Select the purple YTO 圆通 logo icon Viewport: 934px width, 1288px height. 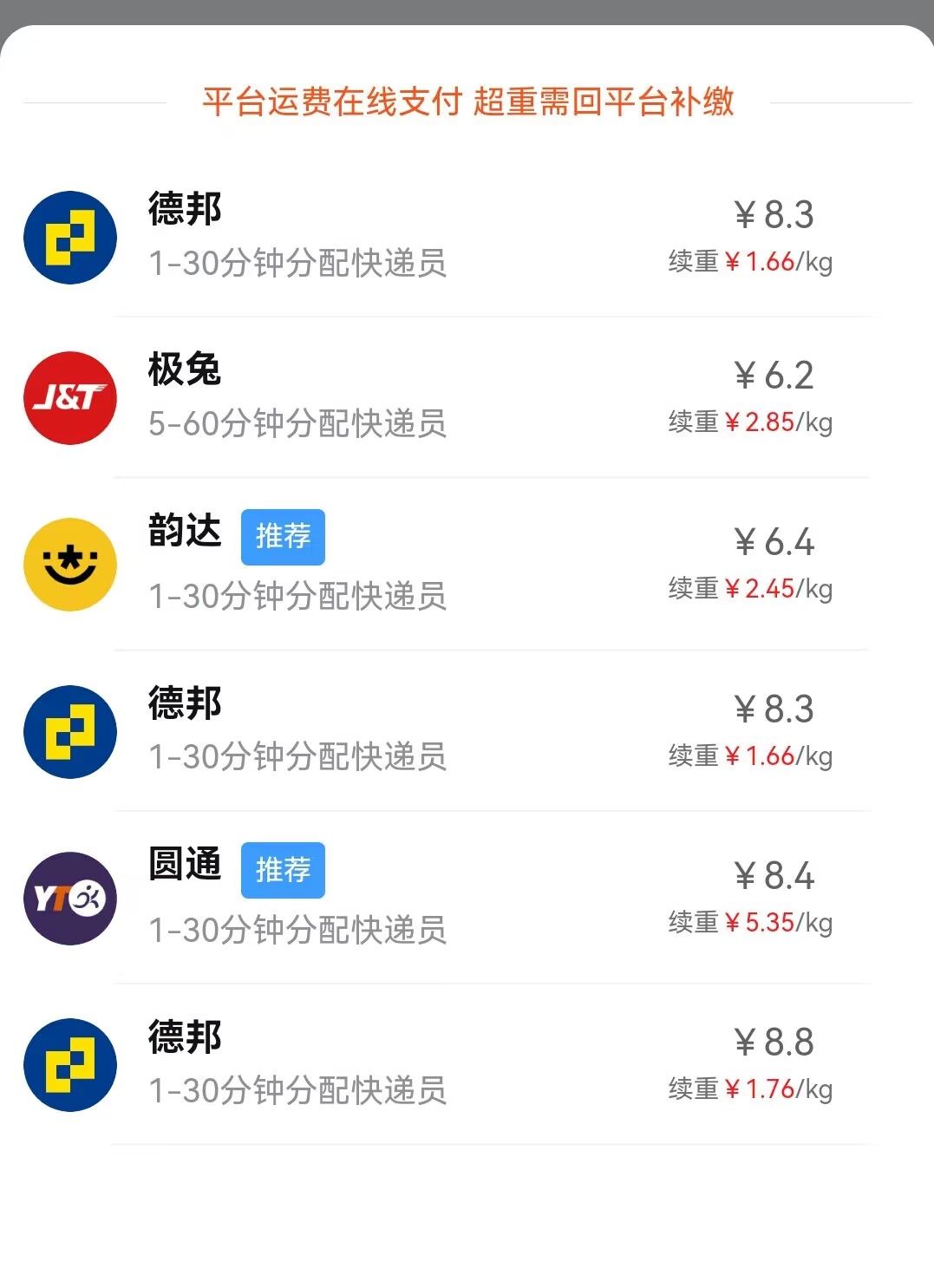point(69,899)
